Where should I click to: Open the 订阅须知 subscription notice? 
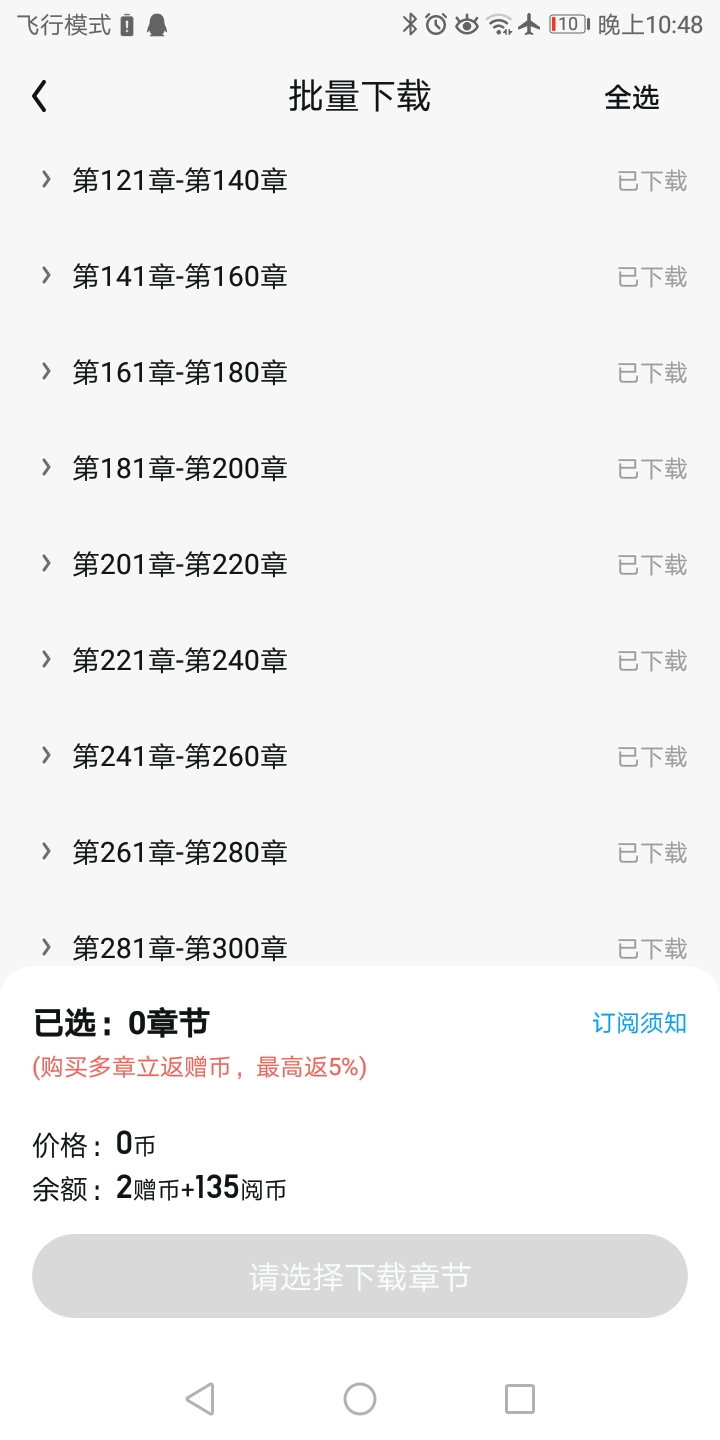click(639, 1023)
